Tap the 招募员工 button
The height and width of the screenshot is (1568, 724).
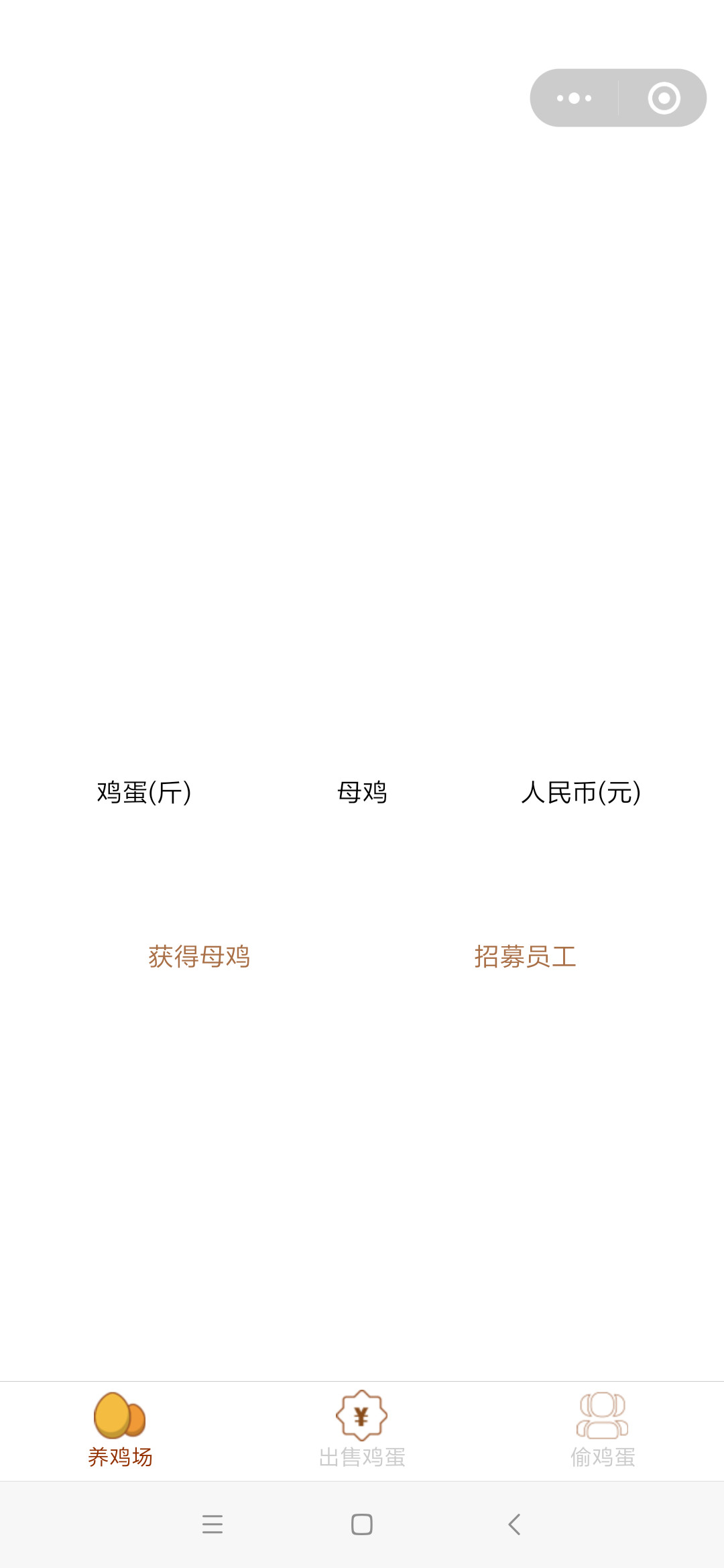525,956
